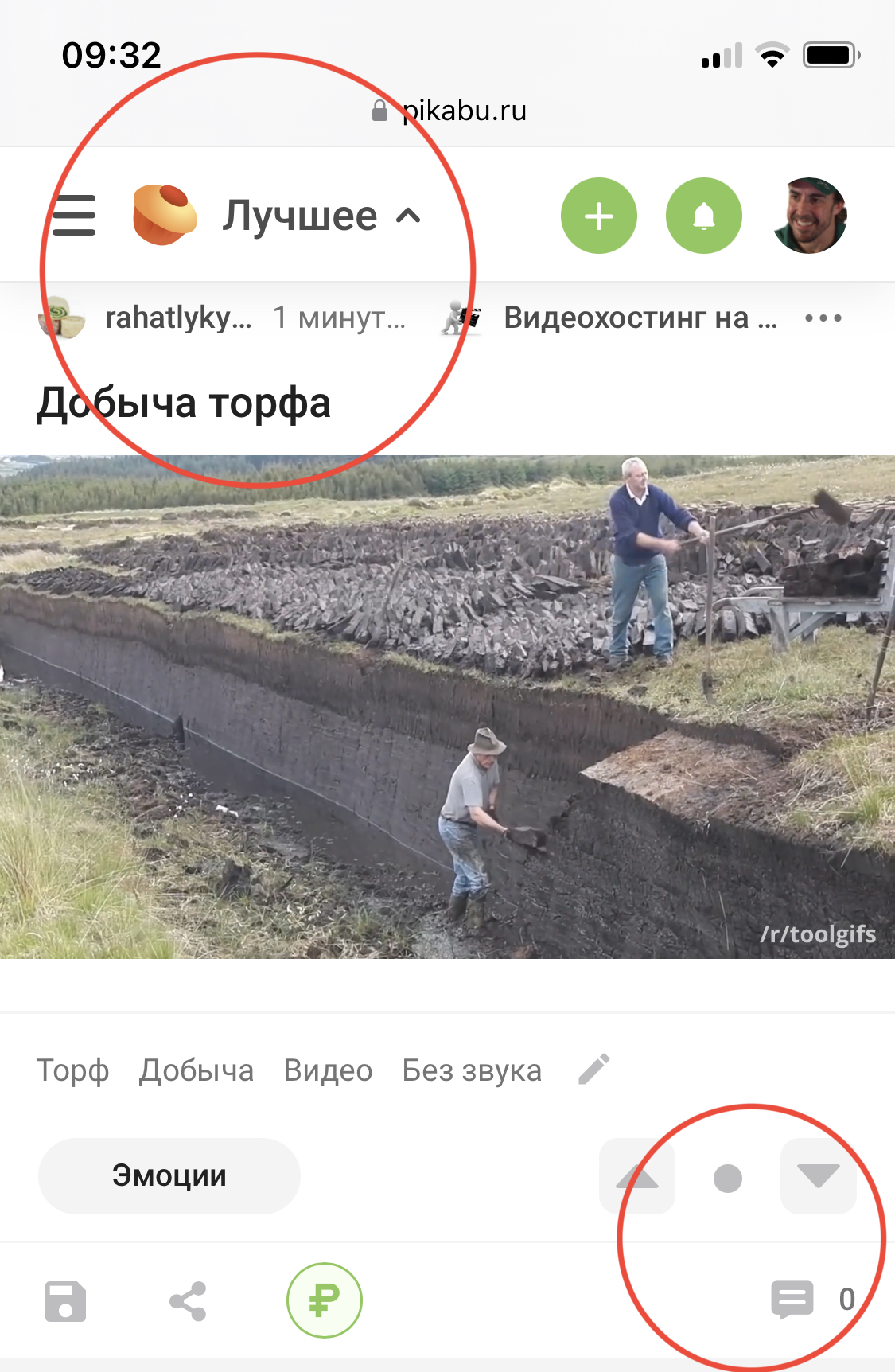The width and height of the screenshot is (895, 1372).
Task: Edit the post tags with pencil
Action: (594, 1070)
